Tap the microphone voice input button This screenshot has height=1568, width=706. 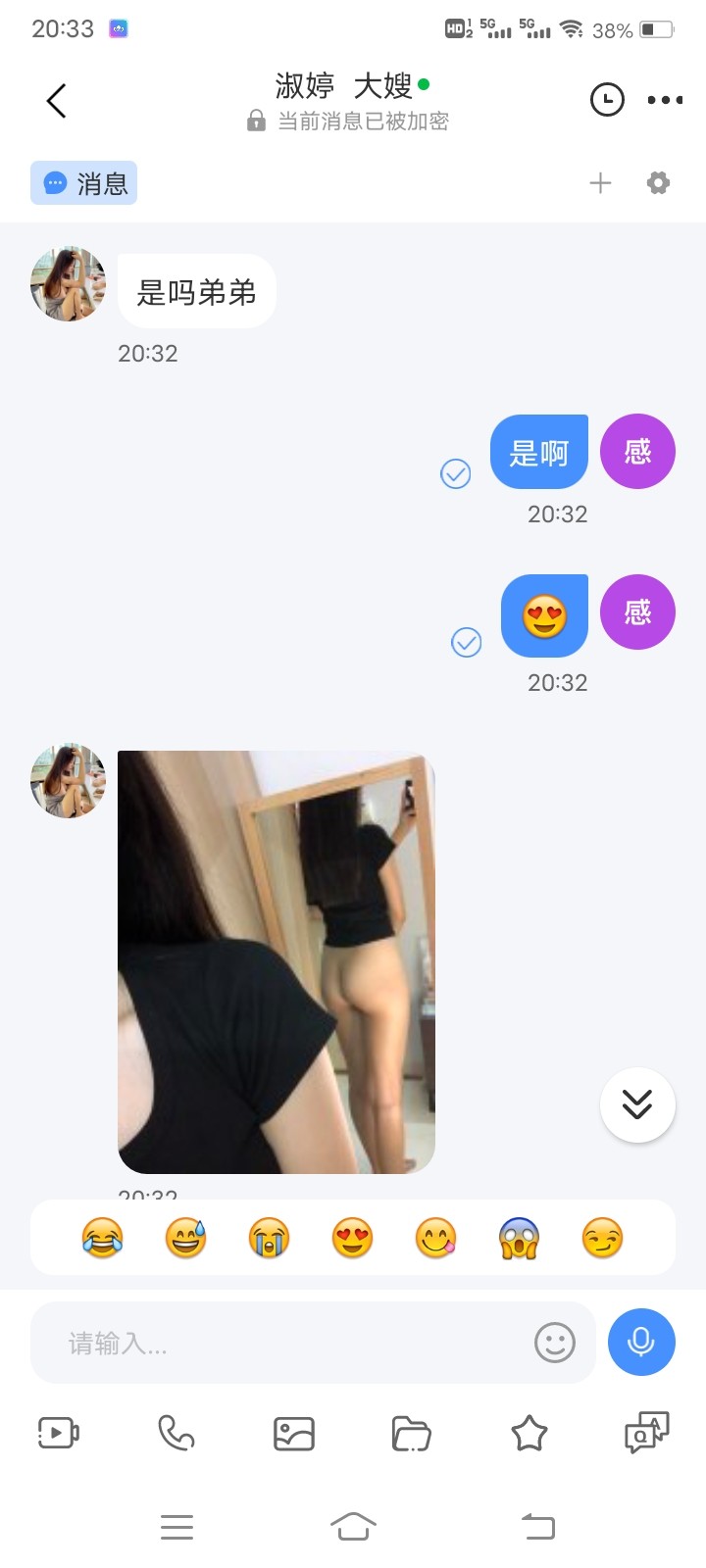point(641,1343)
